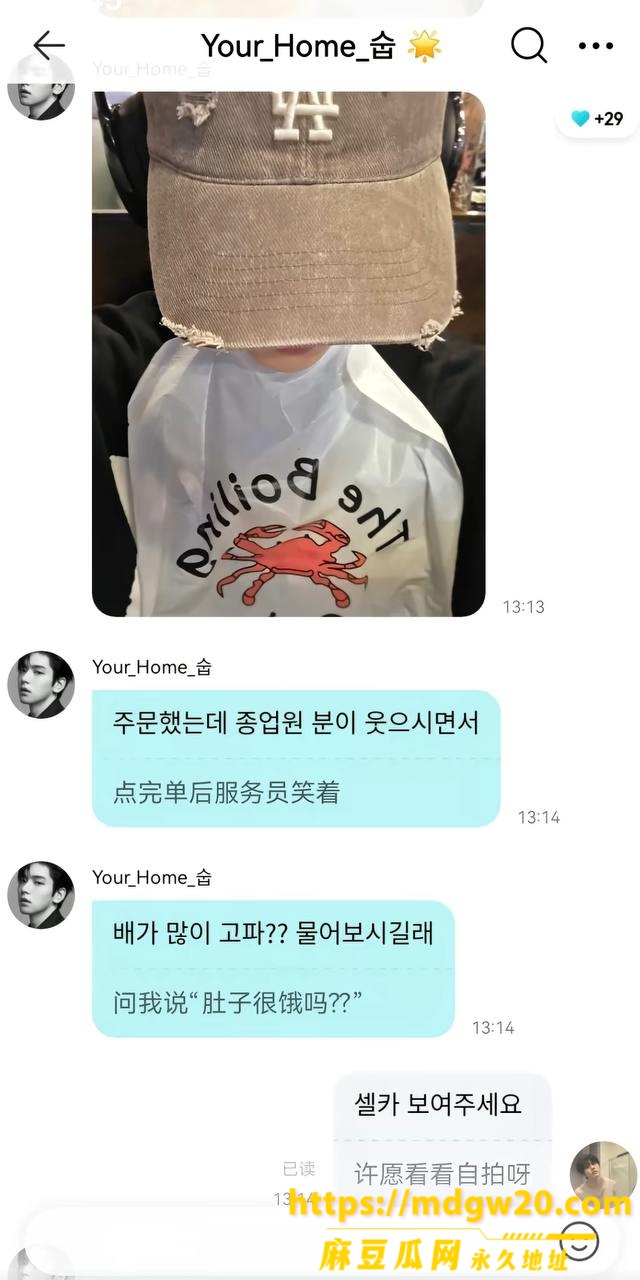Open Your_Home_숩 avatar beside the 13:14 order message

pyautogui.click(x=41, y=685)
